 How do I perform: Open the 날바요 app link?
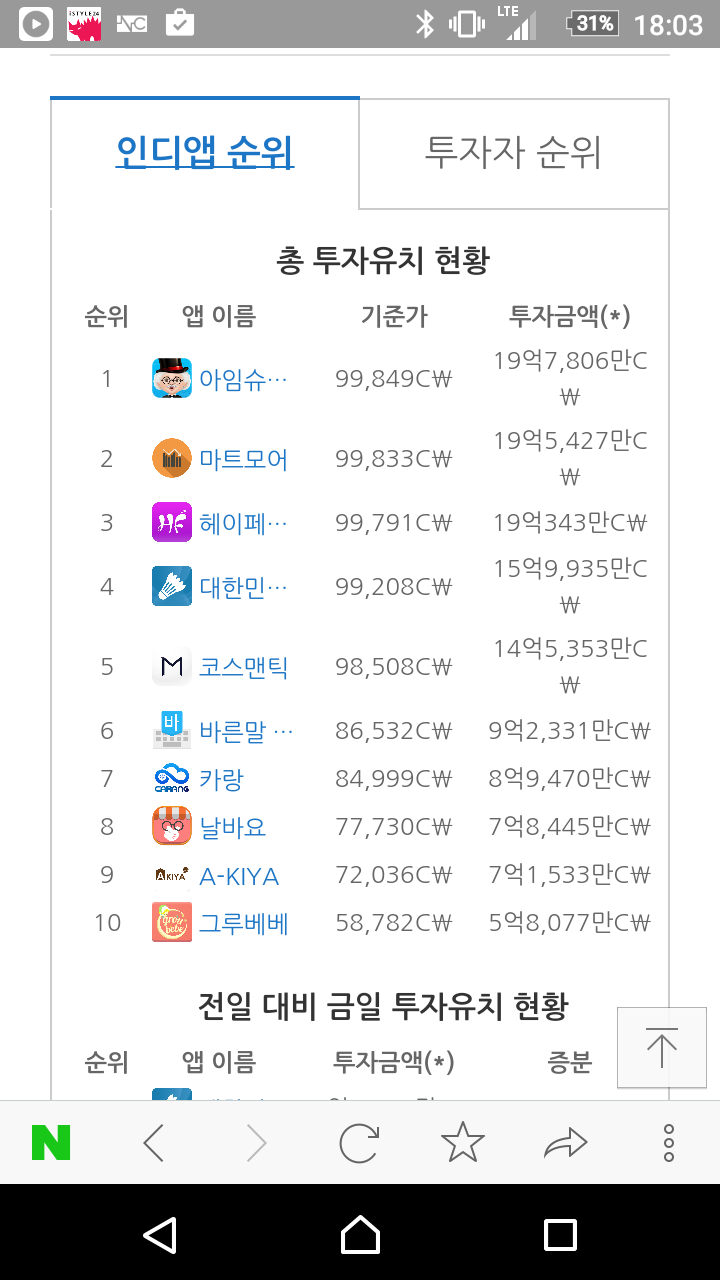[x=232, y=827]
